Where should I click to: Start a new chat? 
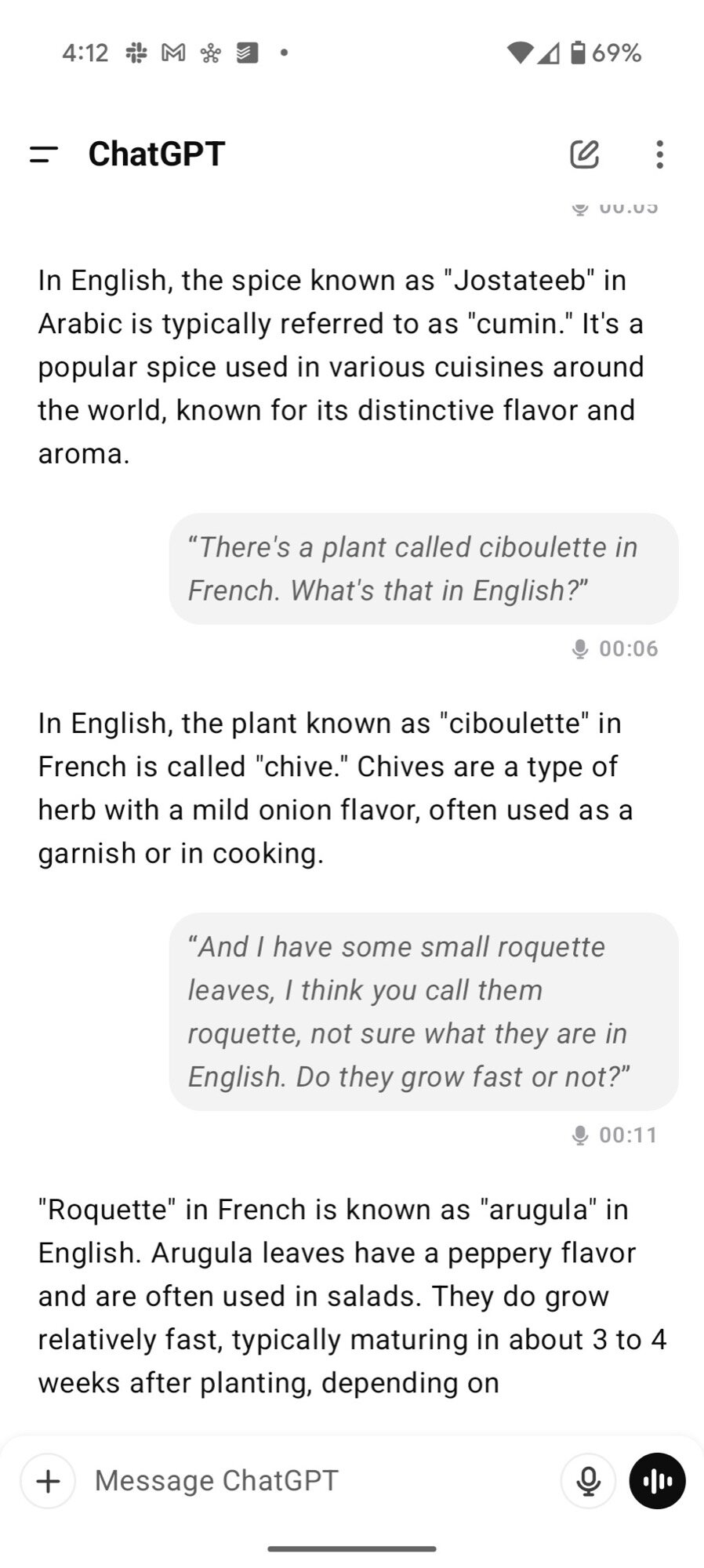tap(584, 154)
